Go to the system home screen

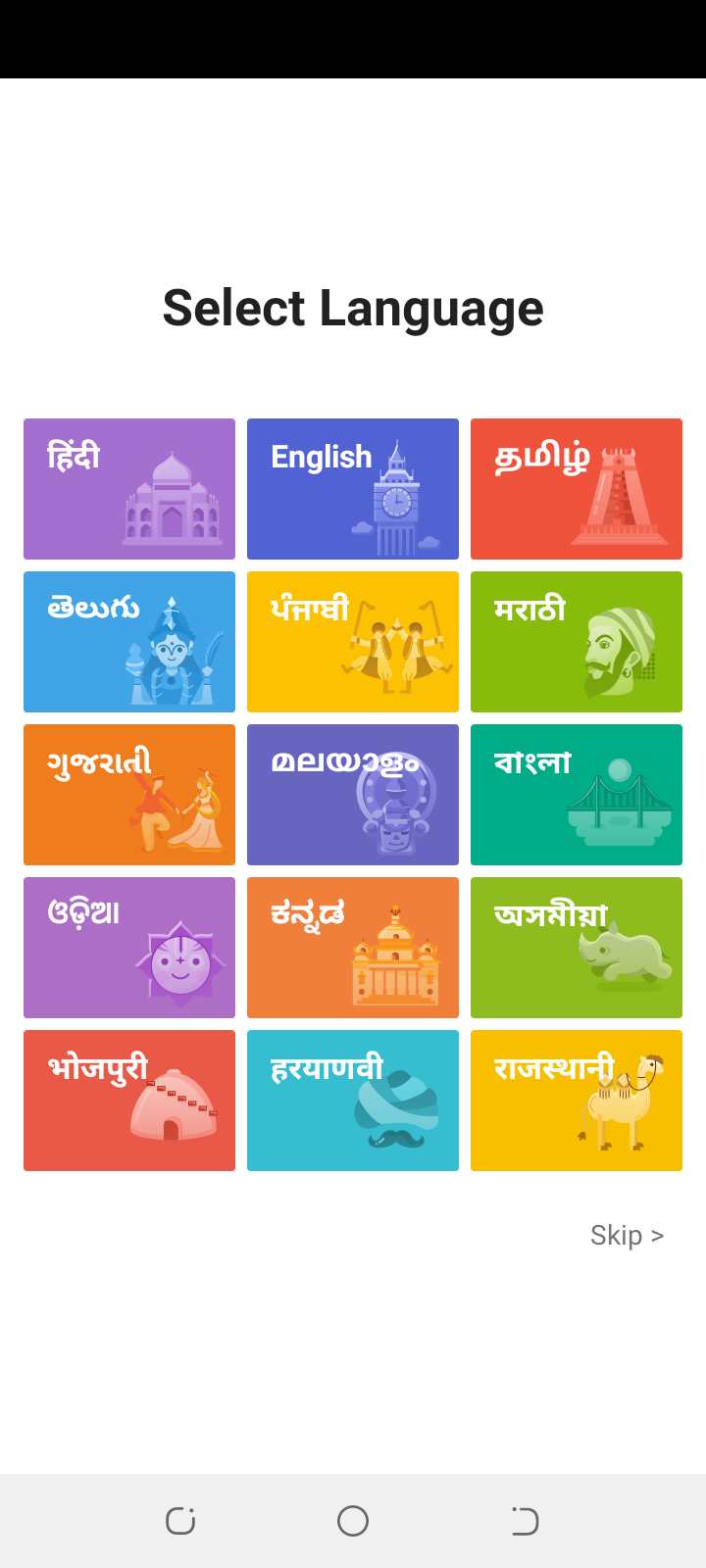353,1521
